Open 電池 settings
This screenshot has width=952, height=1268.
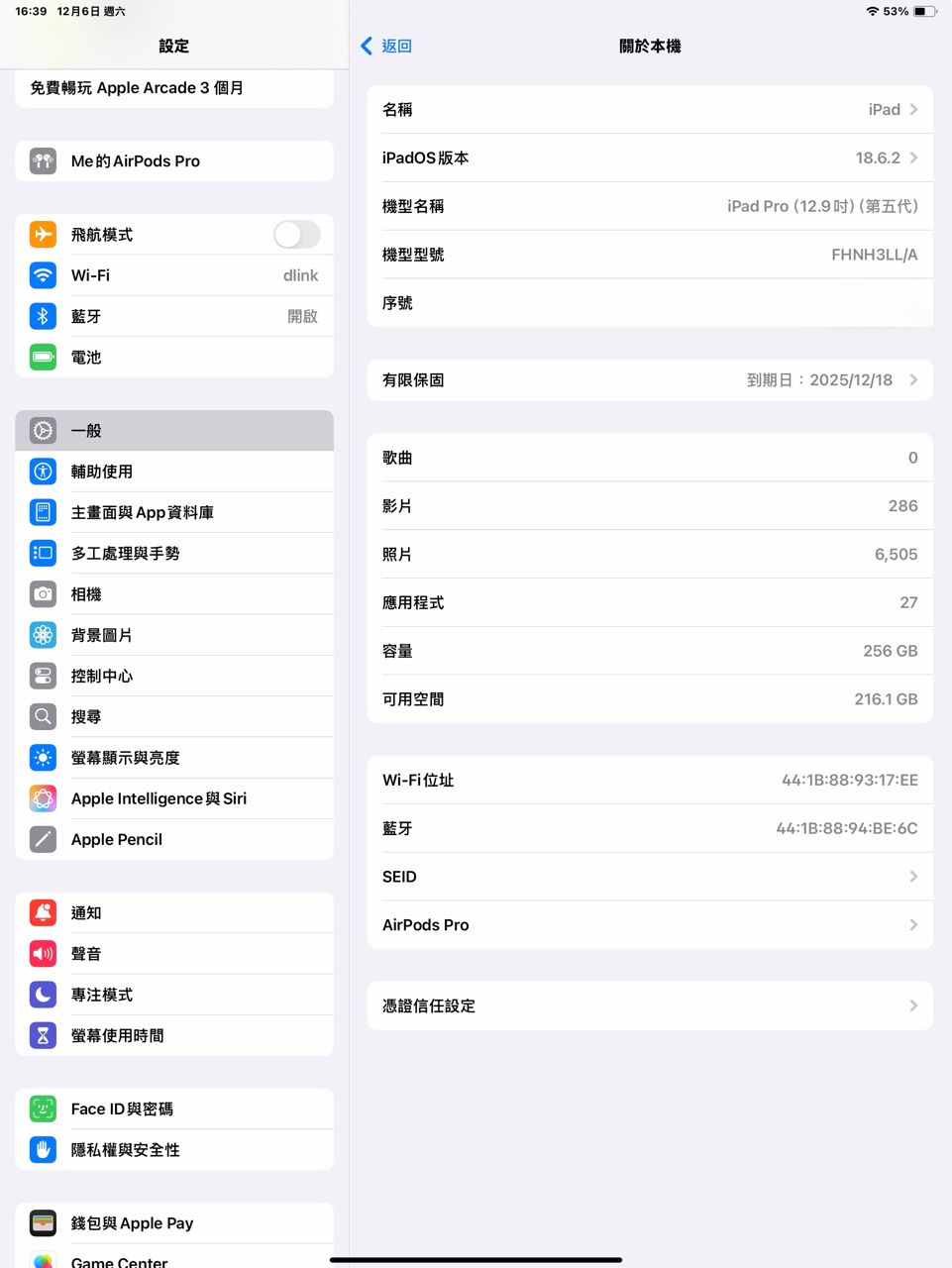tap(173, 358)
